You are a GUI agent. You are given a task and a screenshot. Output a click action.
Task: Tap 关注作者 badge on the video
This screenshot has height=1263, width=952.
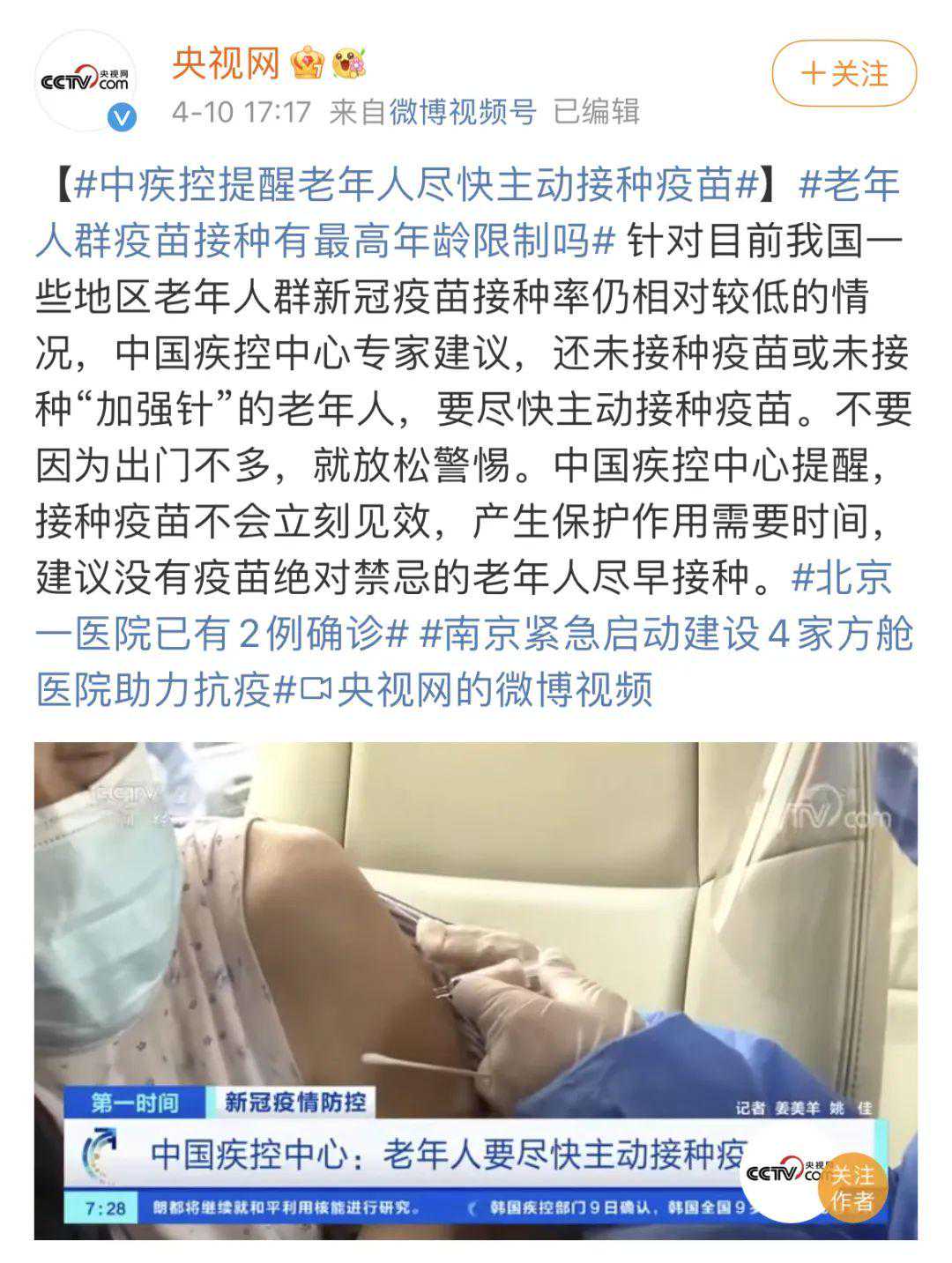tap(852, 1186)
